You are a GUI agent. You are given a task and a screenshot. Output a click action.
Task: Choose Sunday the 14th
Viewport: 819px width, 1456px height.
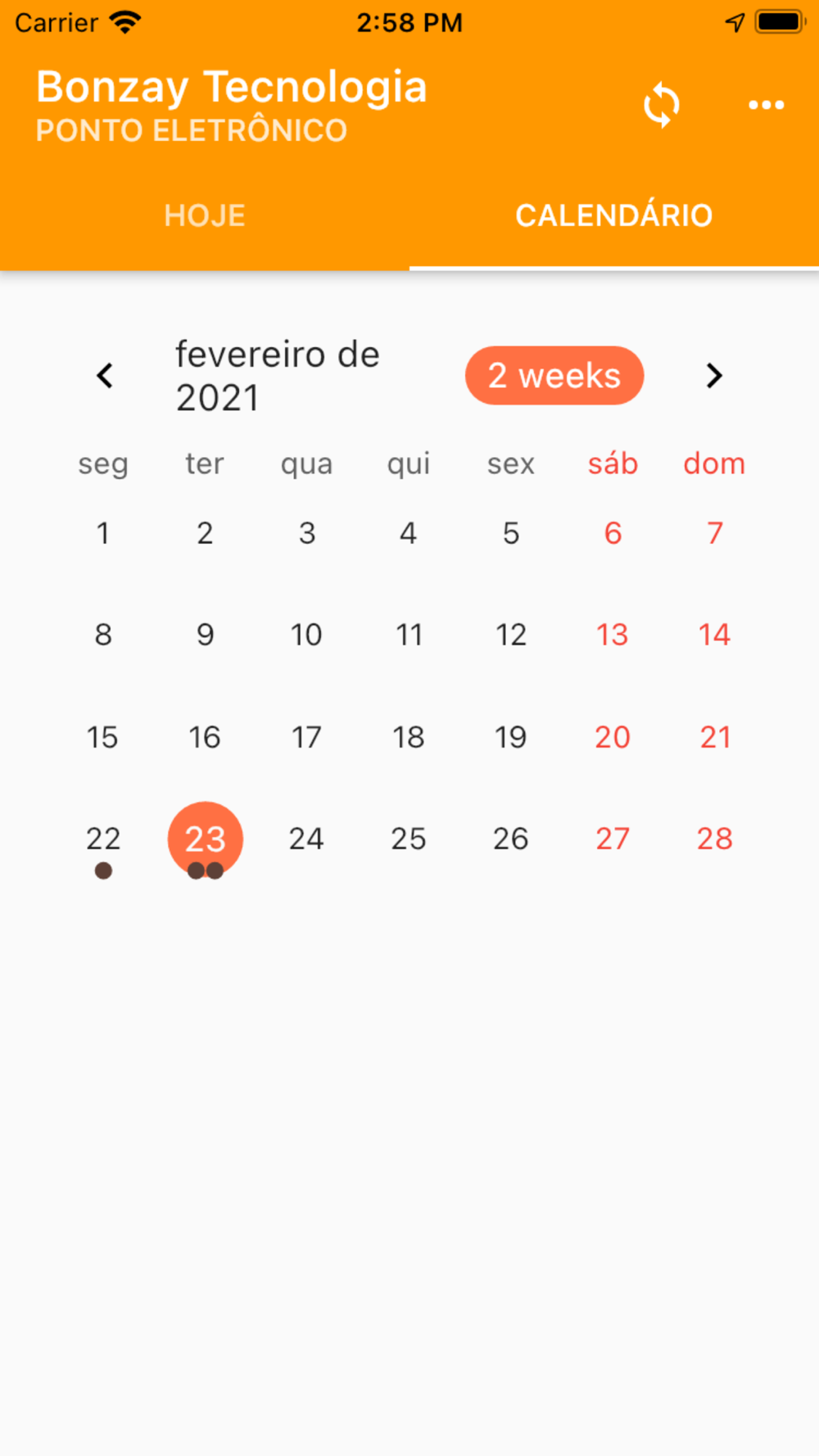(x=715, y=635)
